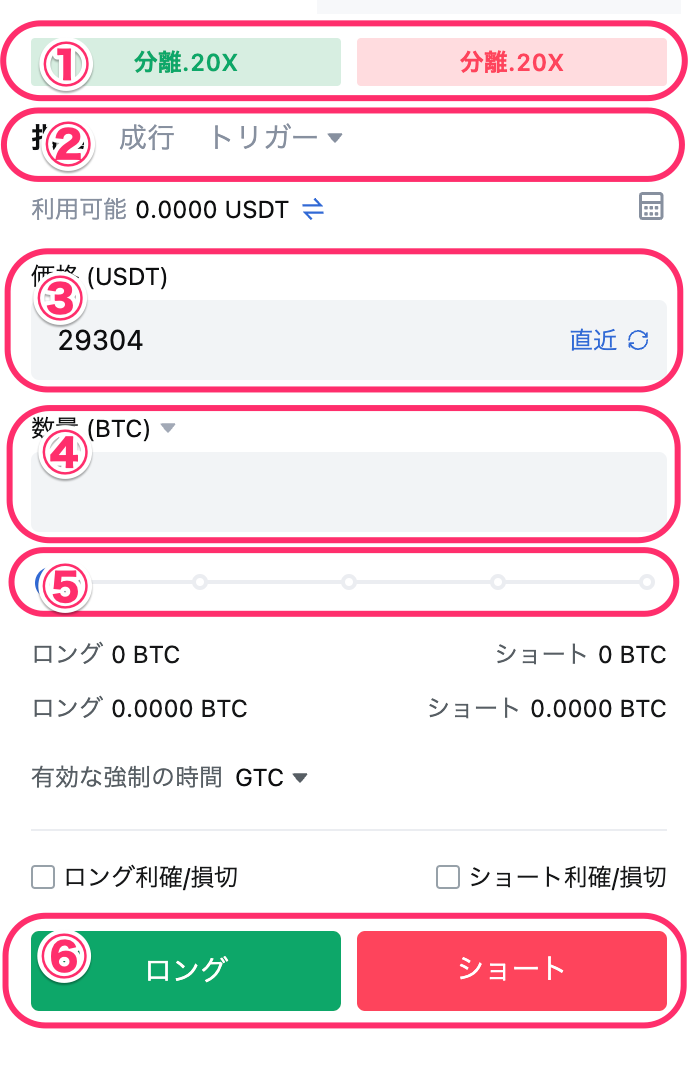Enable the ロング利確/損切 checkbox
Viewport: 688px width, 1076px height.
43,878
